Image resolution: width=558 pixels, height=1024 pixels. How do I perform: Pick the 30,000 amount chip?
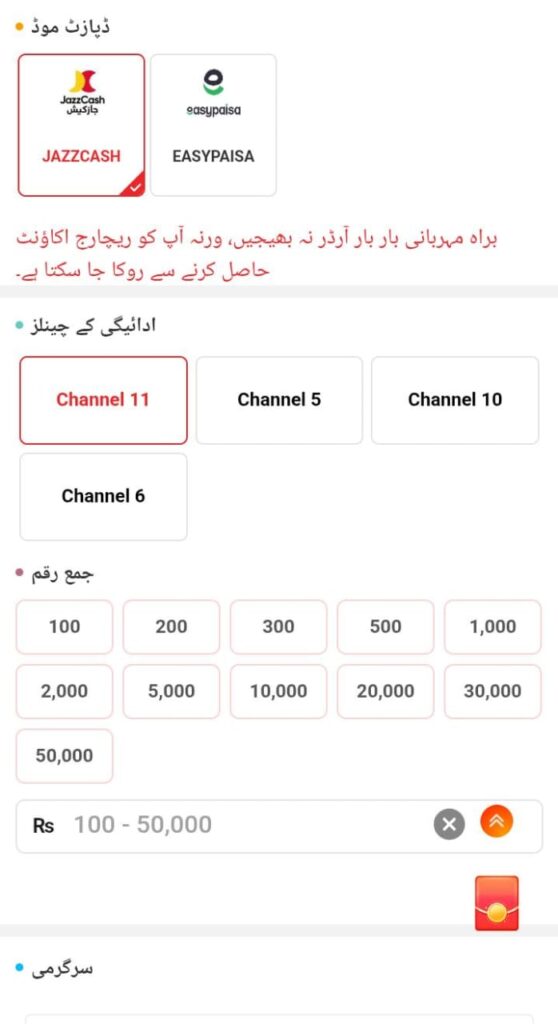tap(493, 692)
